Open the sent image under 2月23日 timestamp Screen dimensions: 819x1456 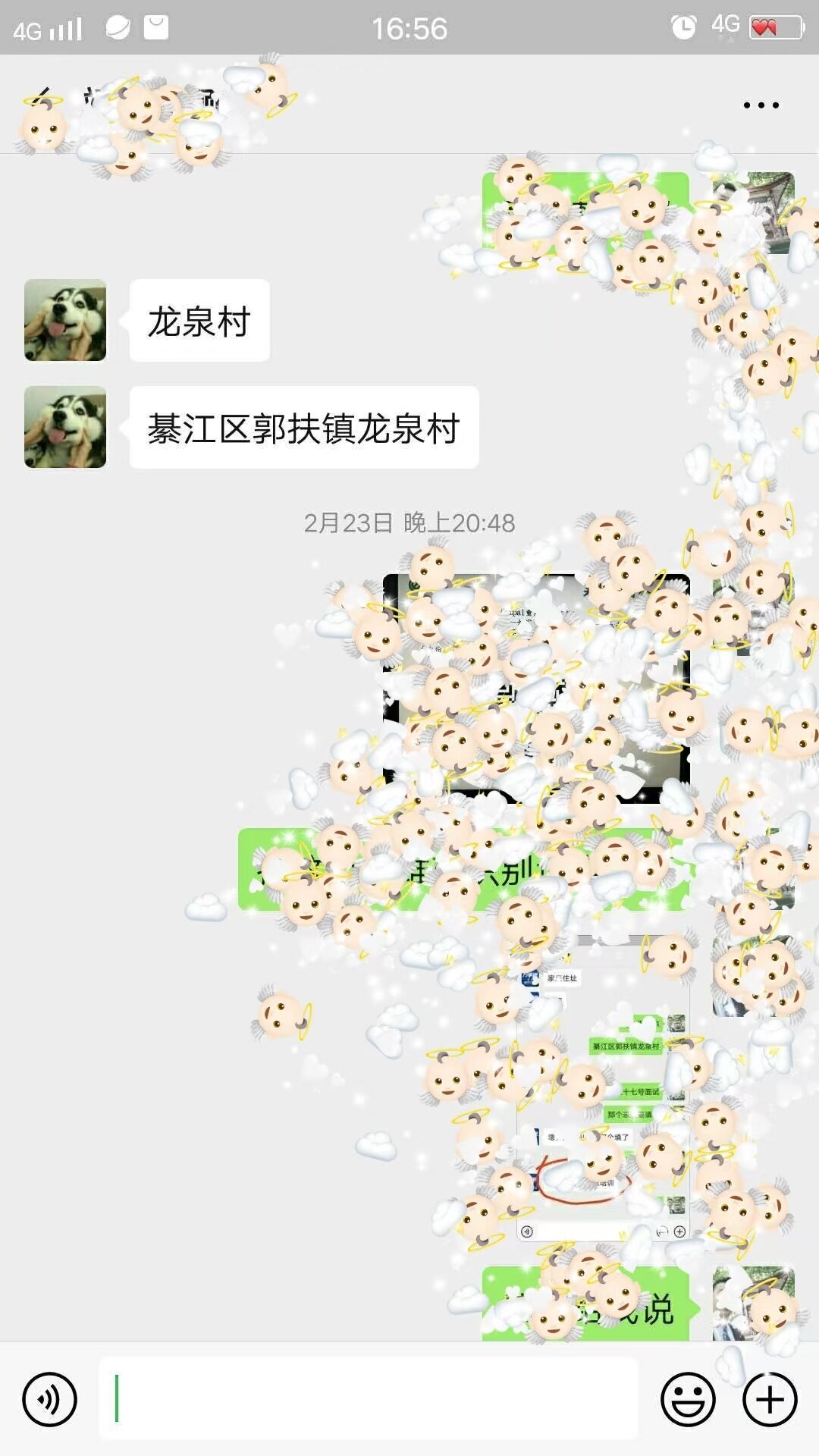[x=536, y=689]
